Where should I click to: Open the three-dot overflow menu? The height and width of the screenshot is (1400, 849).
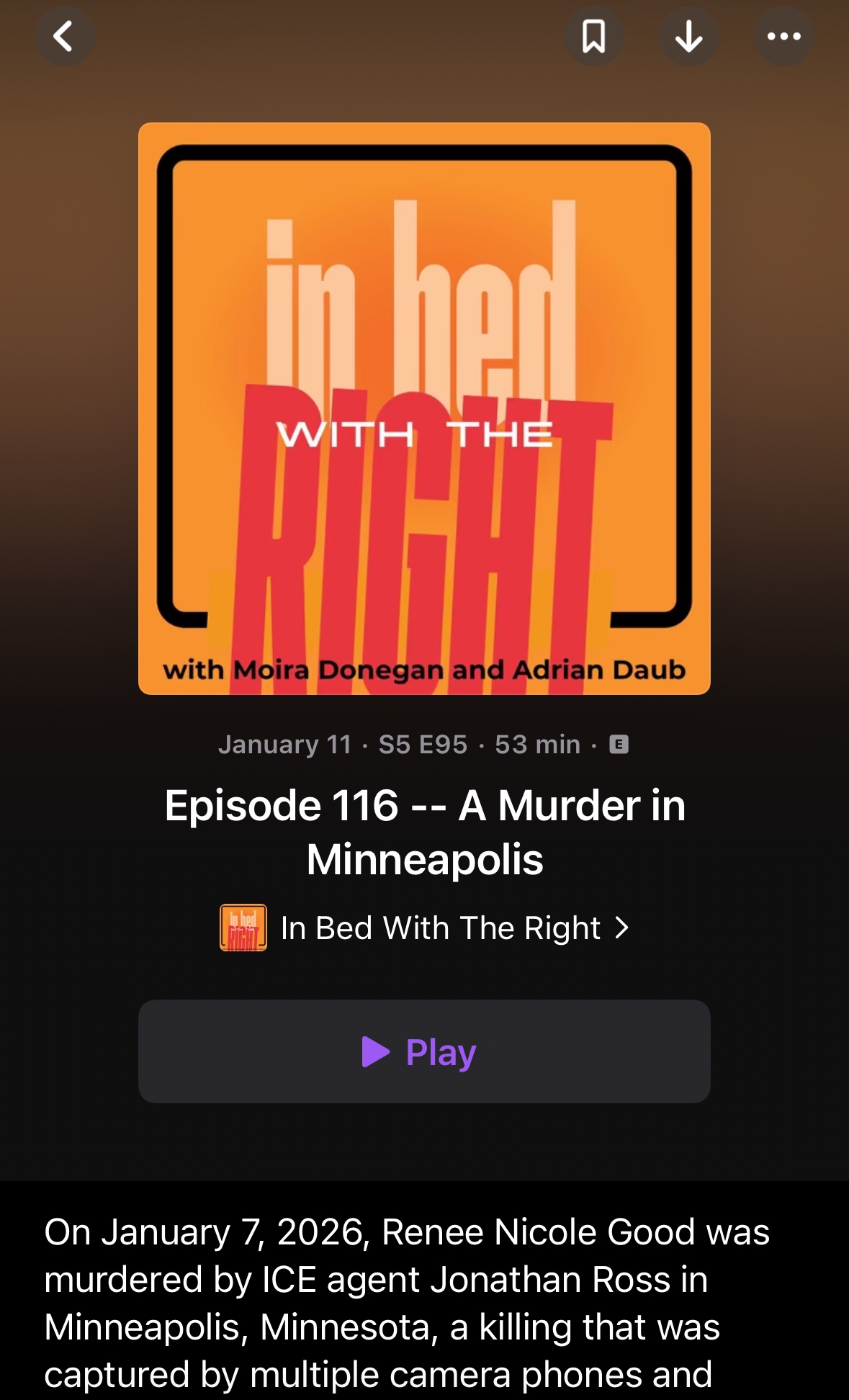(783, 36)
